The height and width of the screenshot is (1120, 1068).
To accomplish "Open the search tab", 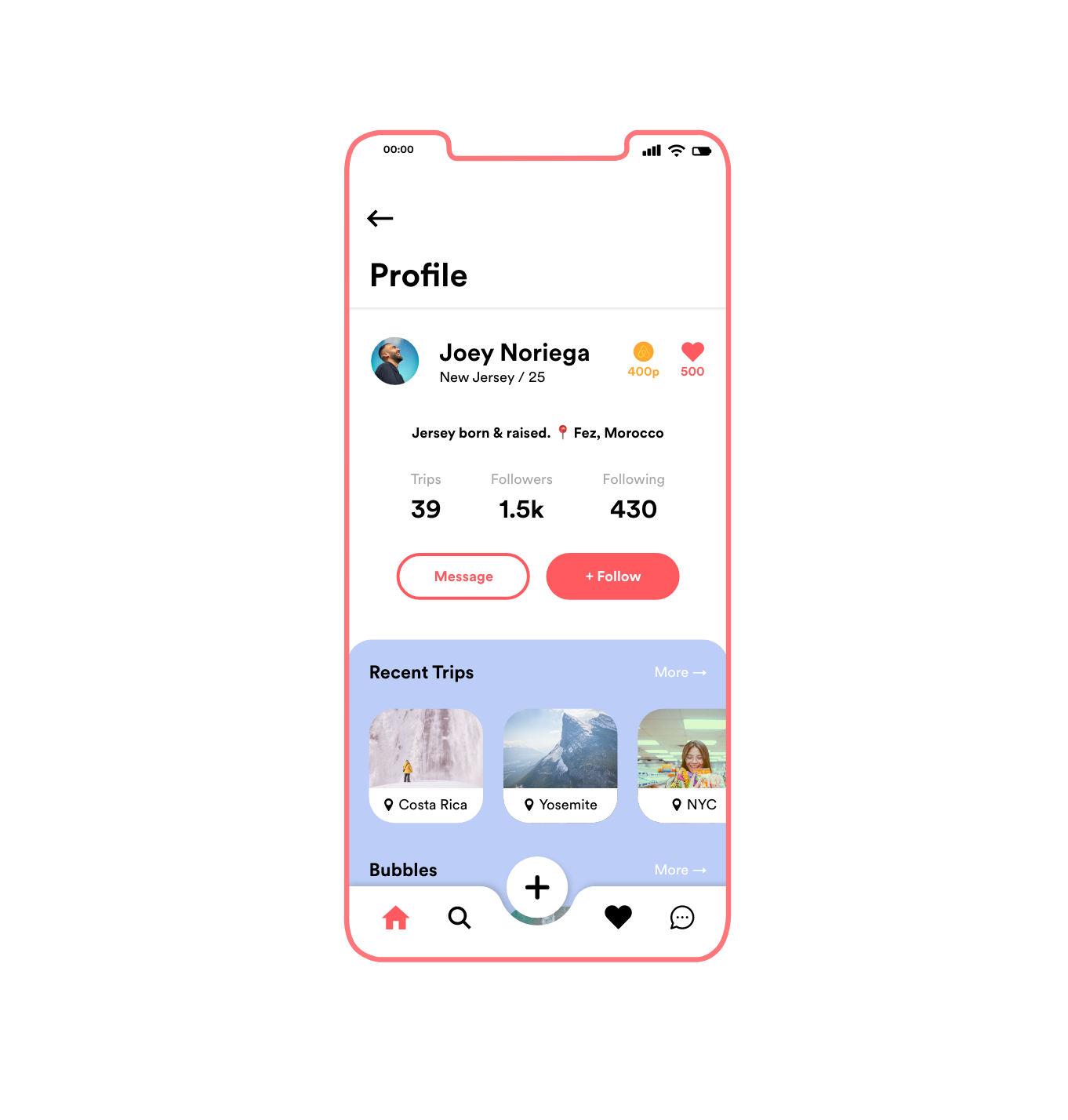I will tap(460, 918).
